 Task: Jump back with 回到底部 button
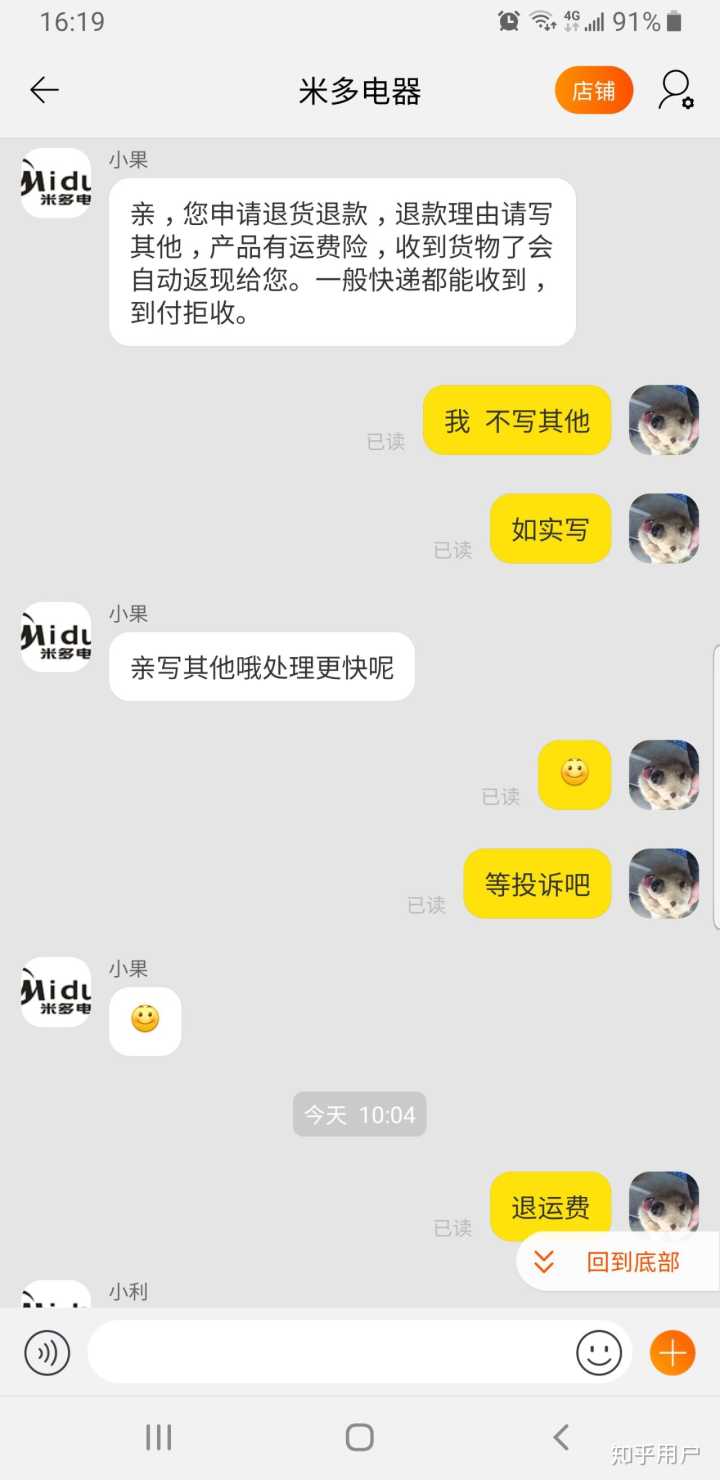click(x=617, y=1262)
